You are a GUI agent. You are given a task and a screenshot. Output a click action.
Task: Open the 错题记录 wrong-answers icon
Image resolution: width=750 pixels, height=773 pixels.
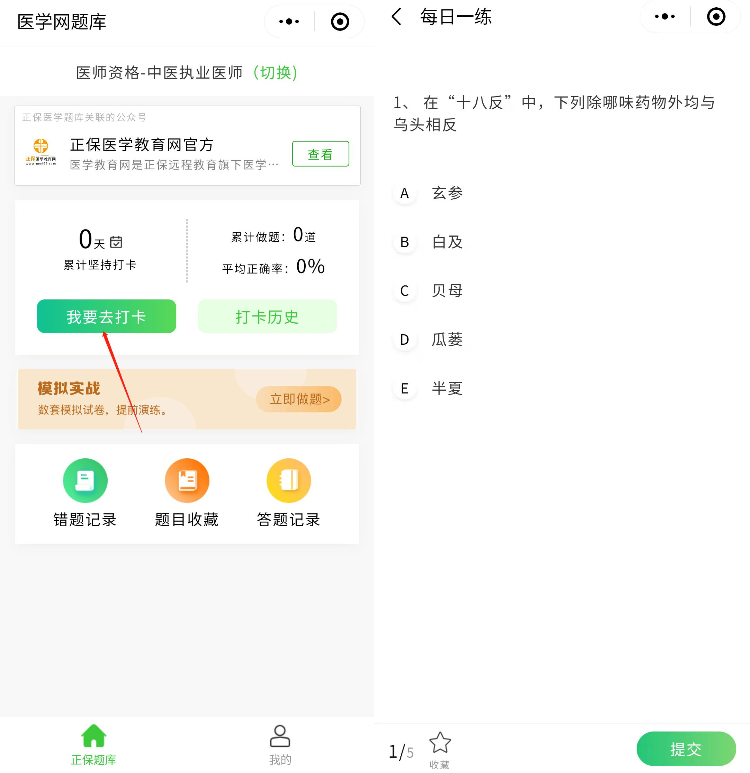pos(85,480)
